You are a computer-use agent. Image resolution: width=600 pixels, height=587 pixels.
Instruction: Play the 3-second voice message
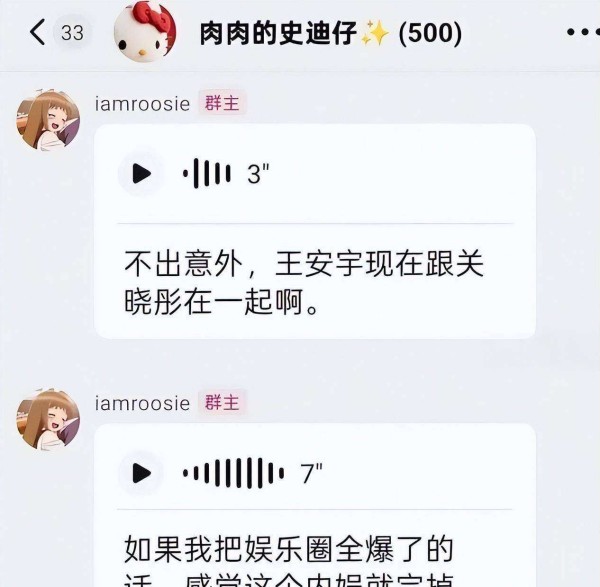[x=141, y=174]
